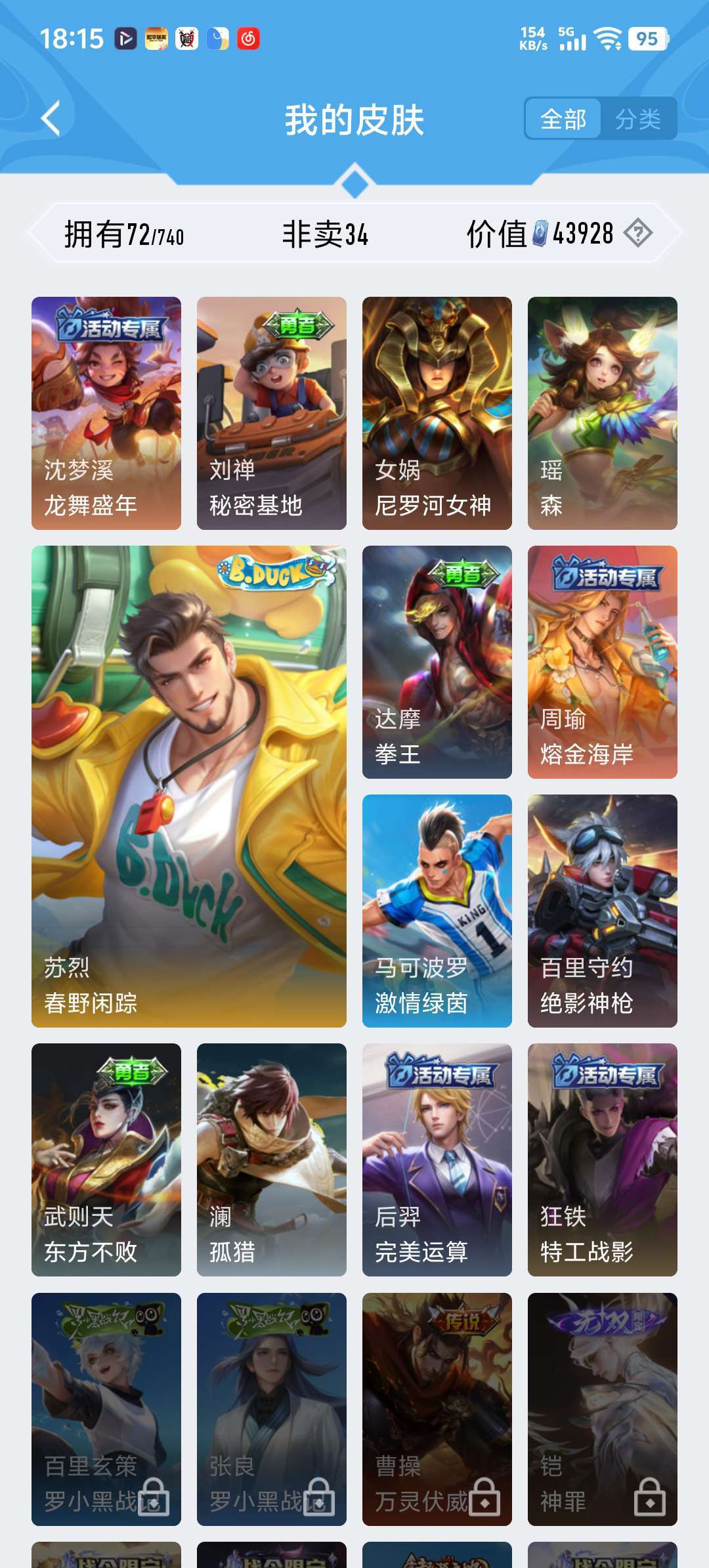Open the skin value help icon
709x1568 pixels.
(x=637, y=233)
